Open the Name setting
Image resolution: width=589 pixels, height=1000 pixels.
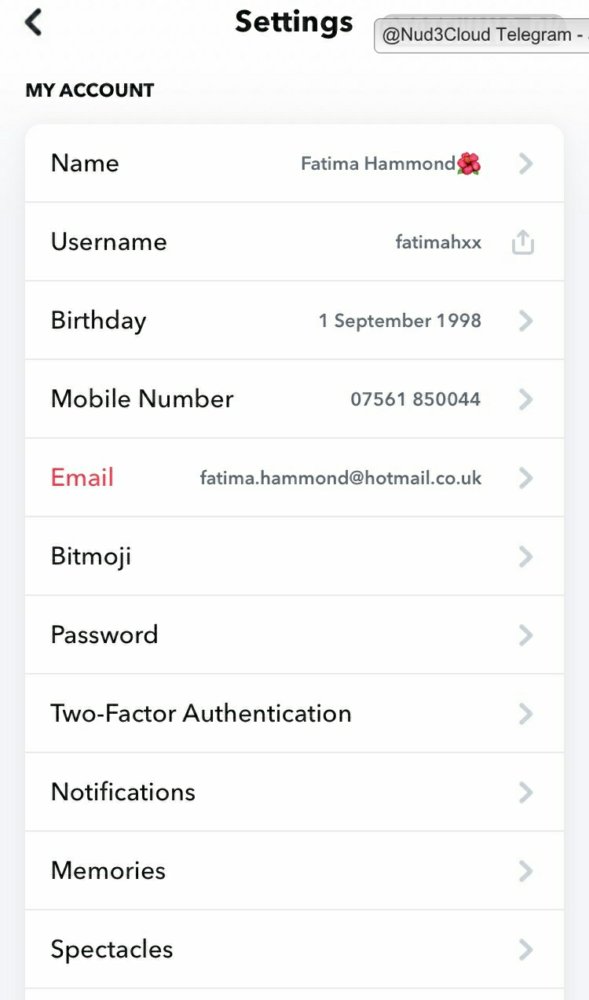click(x=294, y=163)
